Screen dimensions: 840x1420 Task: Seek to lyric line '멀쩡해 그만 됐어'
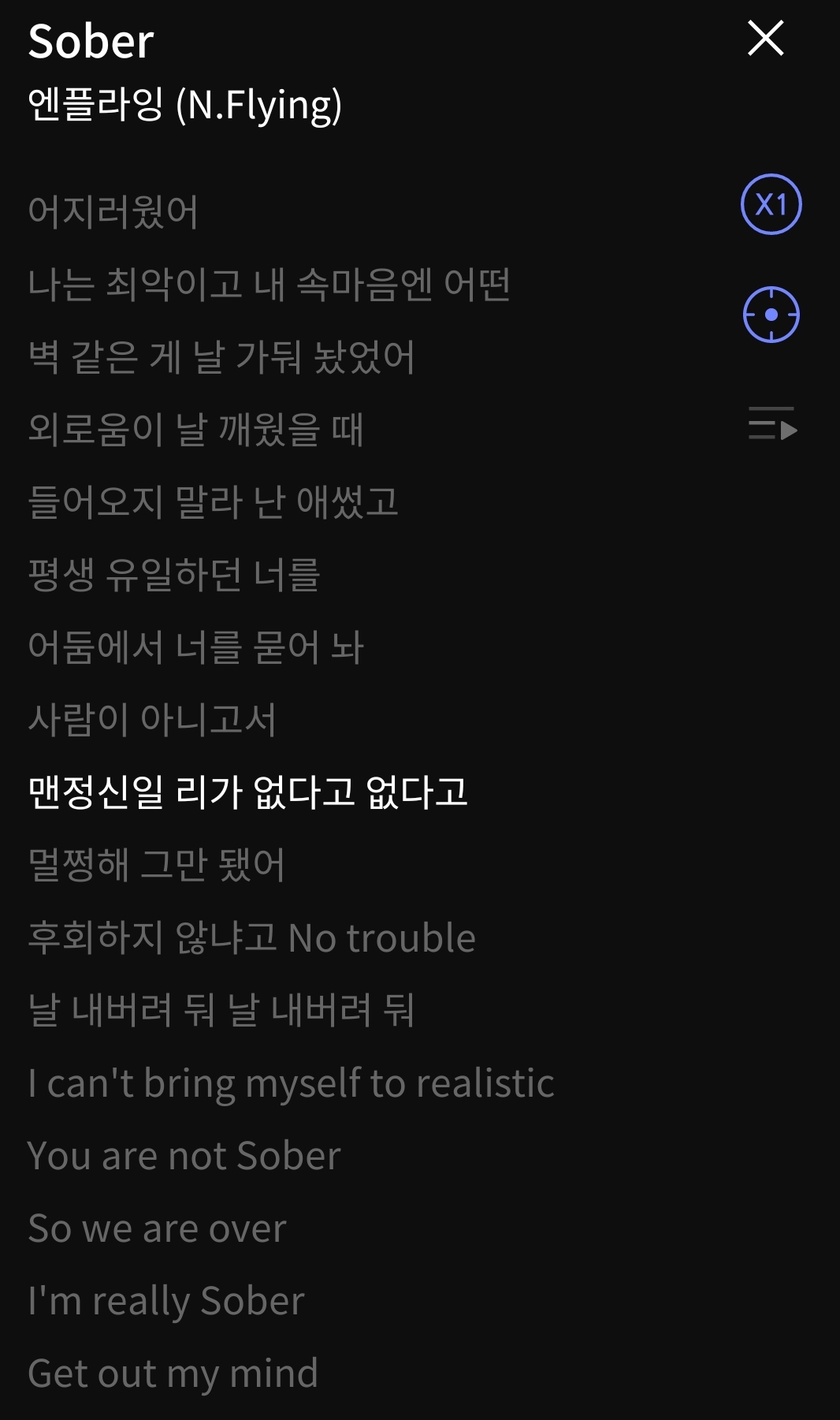tap(155, 865)
